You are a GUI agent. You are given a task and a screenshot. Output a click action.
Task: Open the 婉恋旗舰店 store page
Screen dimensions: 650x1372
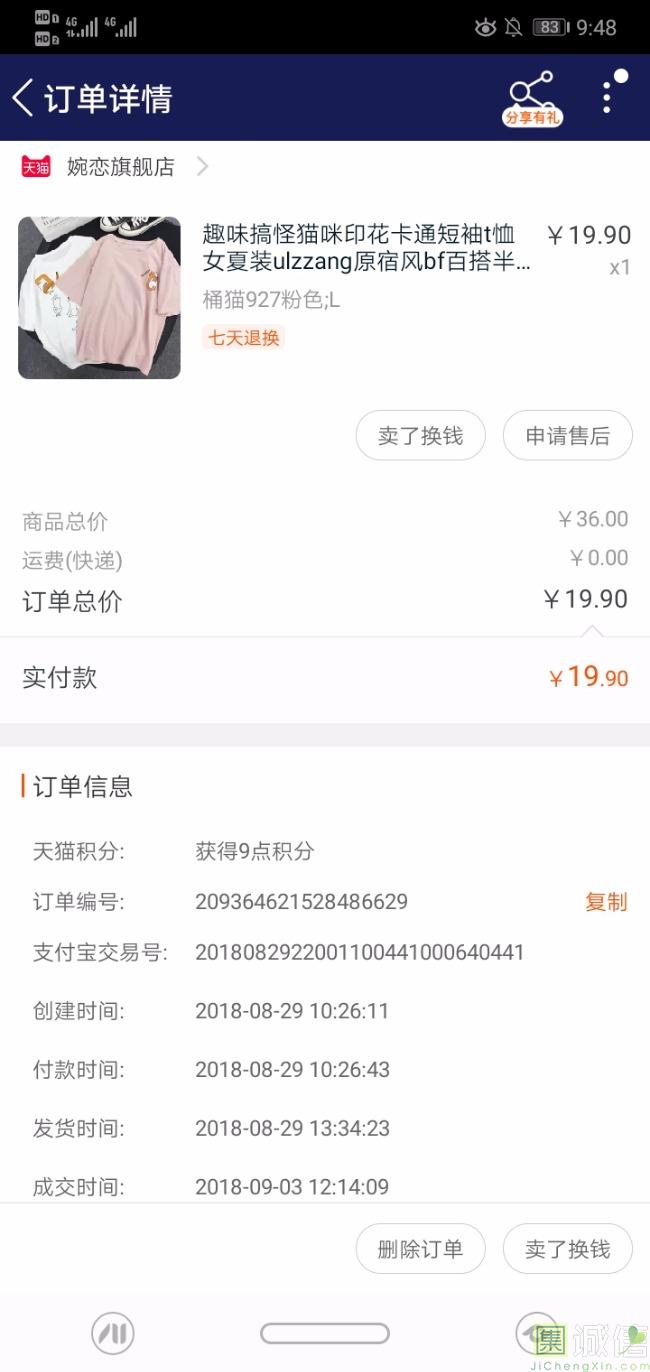point(120,167)
